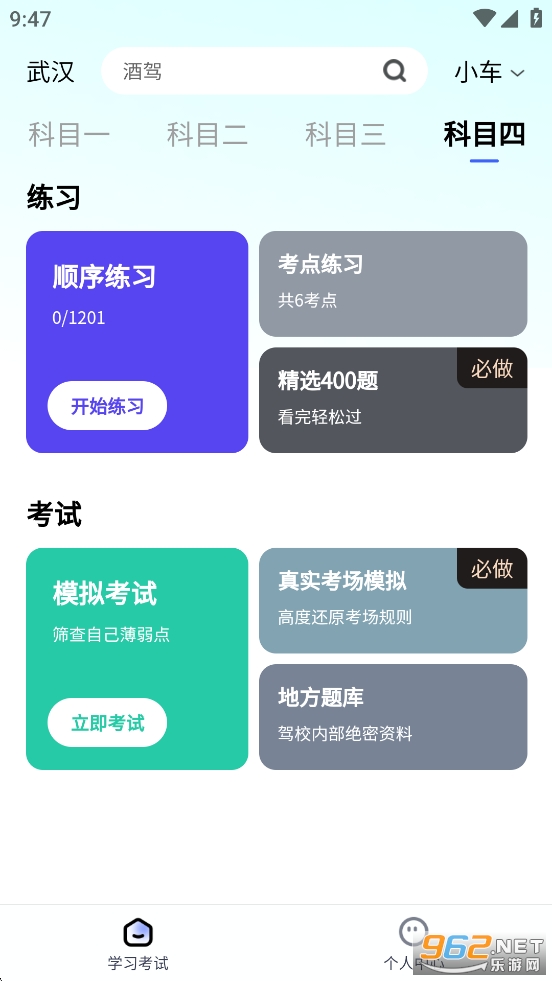Open the 考点练习 card
Screen dimensions: 552x981
pos(393,284)
